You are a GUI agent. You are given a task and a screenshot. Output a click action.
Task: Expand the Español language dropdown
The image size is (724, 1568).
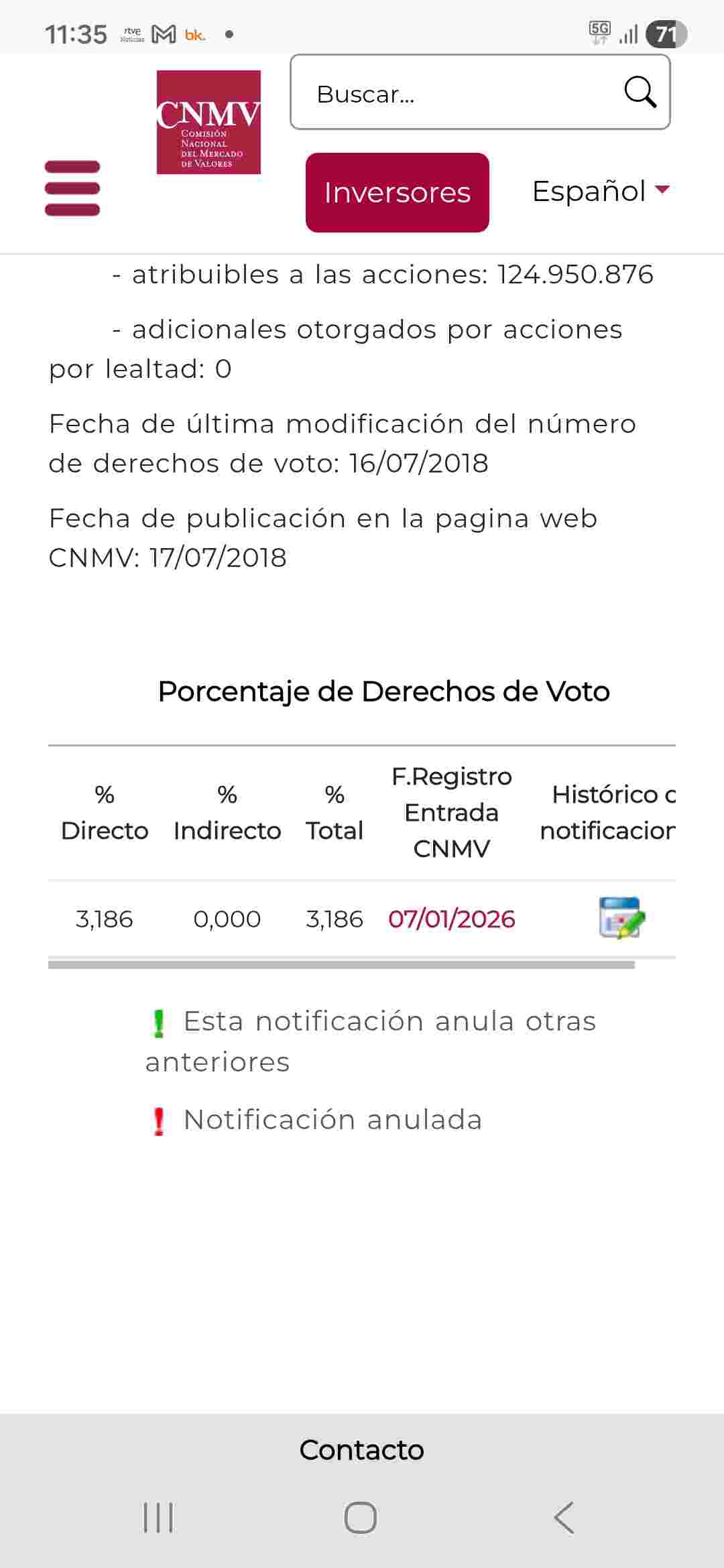(x=601, y=192)
